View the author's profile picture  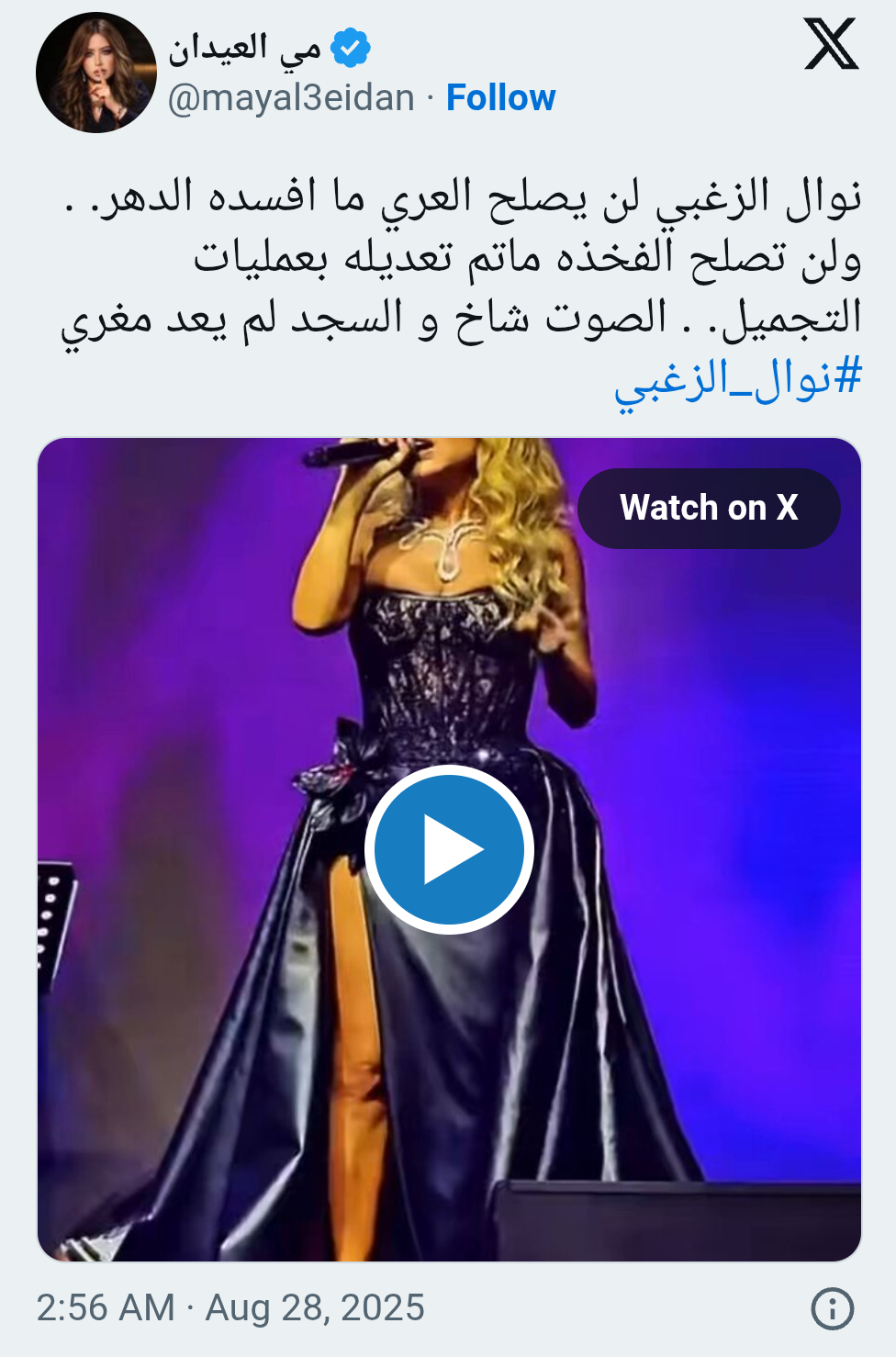[x=95, y=73]
